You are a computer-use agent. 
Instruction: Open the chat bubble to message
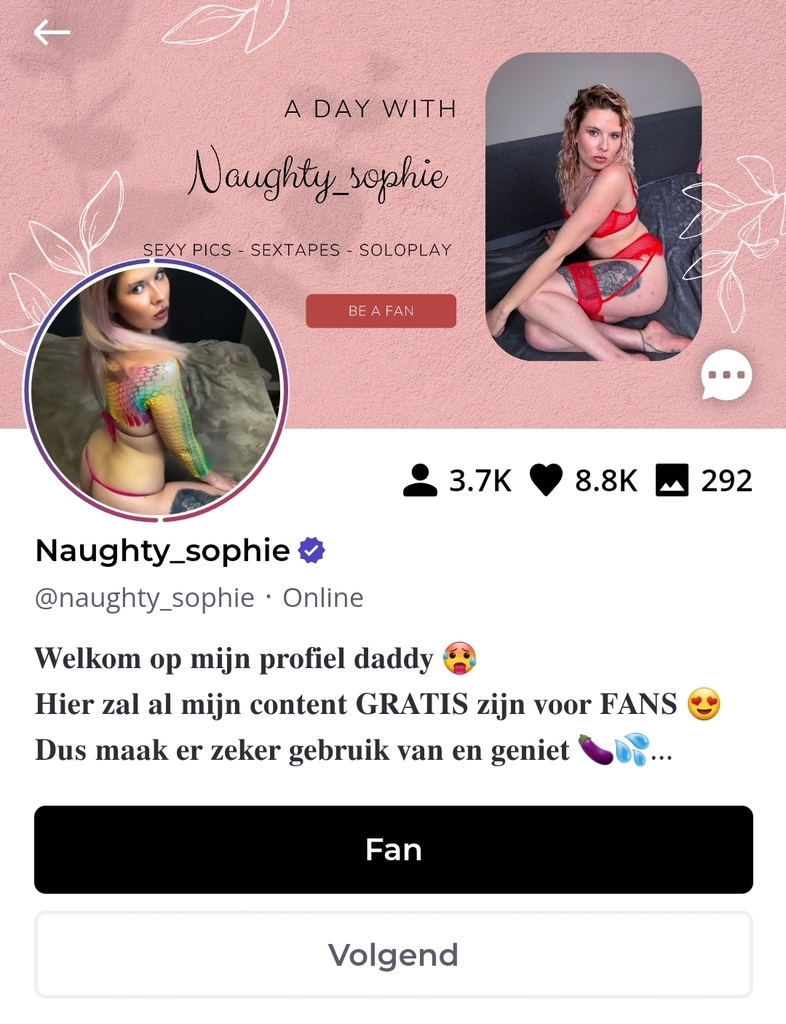click(726, 375)
